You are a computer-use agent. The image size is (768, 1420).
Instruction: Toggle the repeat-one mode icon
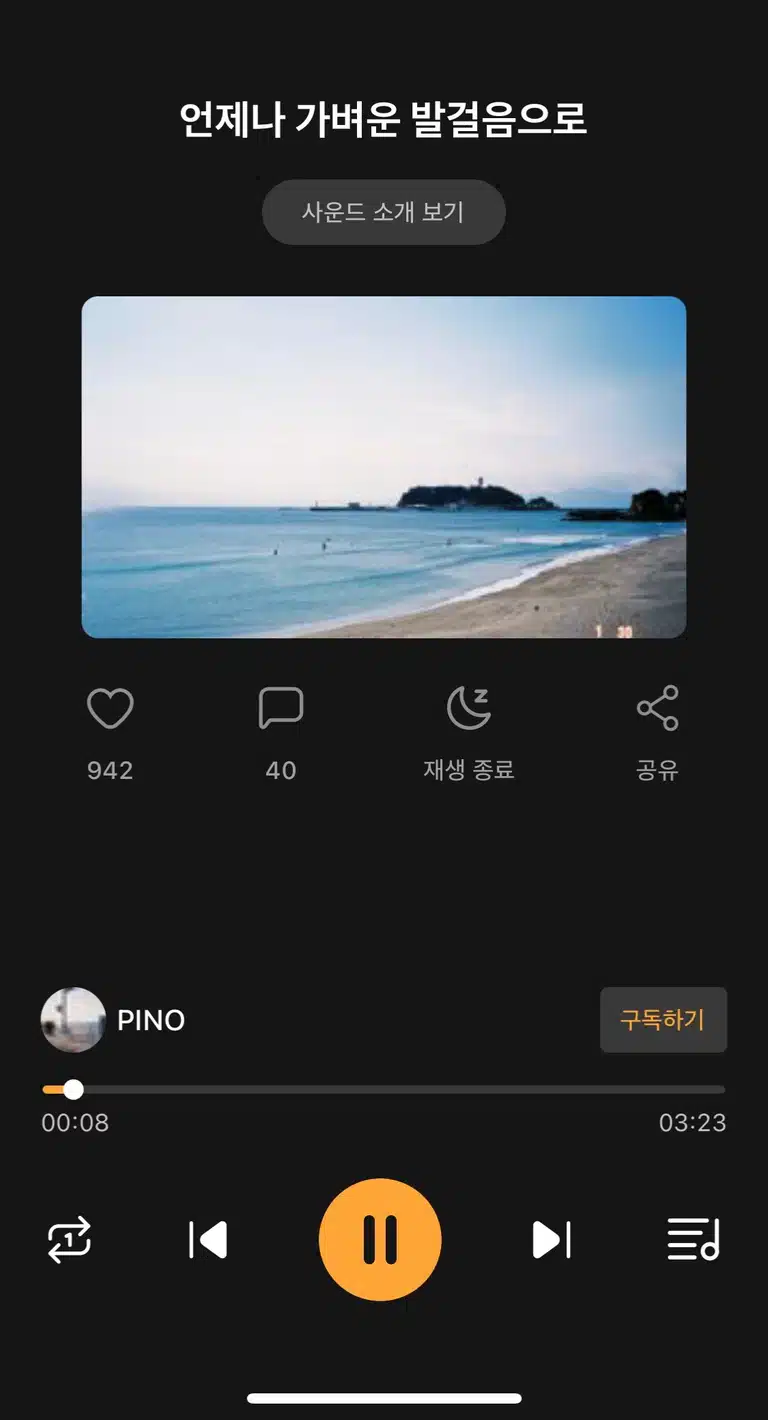(x=70, y=1240)
